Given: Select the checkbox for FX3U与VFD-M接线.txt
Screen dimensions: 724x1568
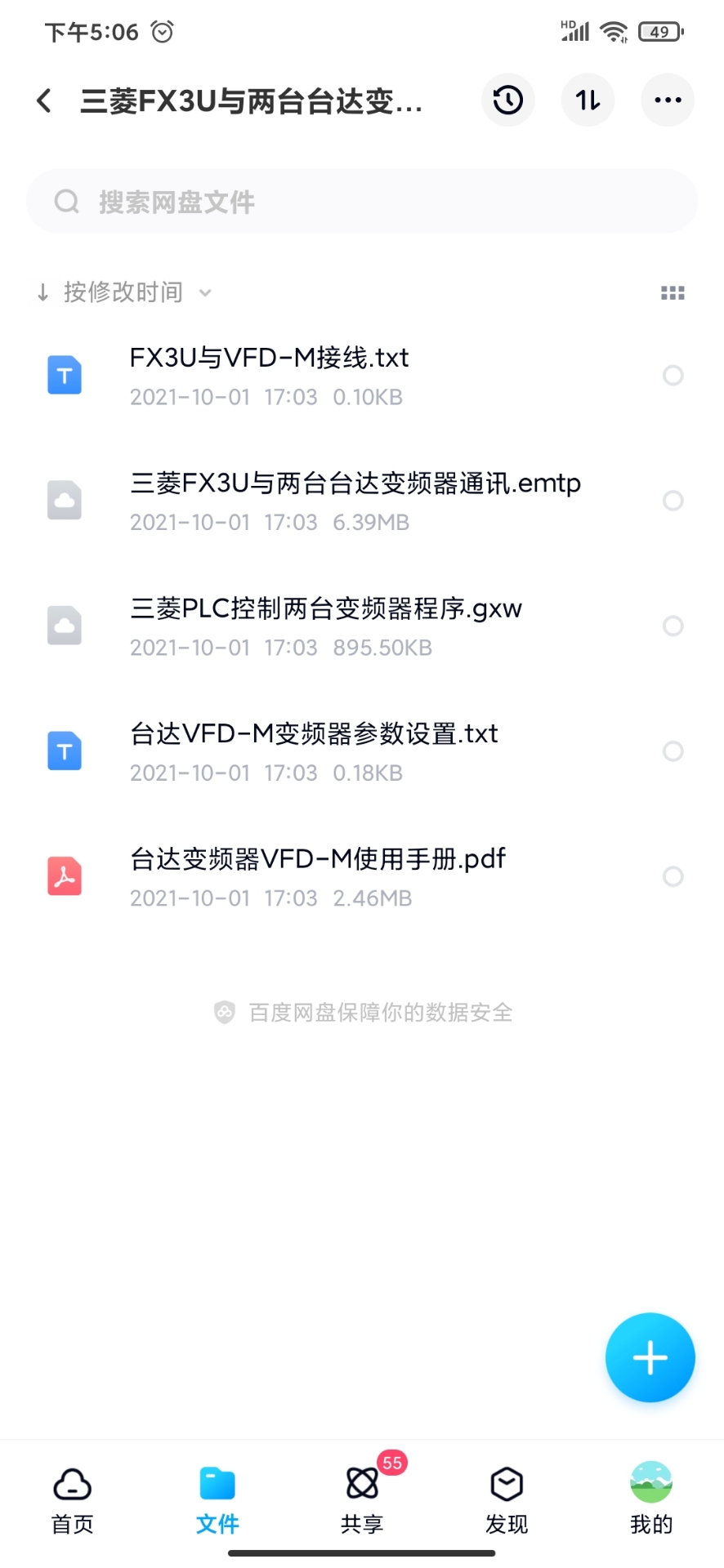Looking at the screenshot, I should 673,375.
